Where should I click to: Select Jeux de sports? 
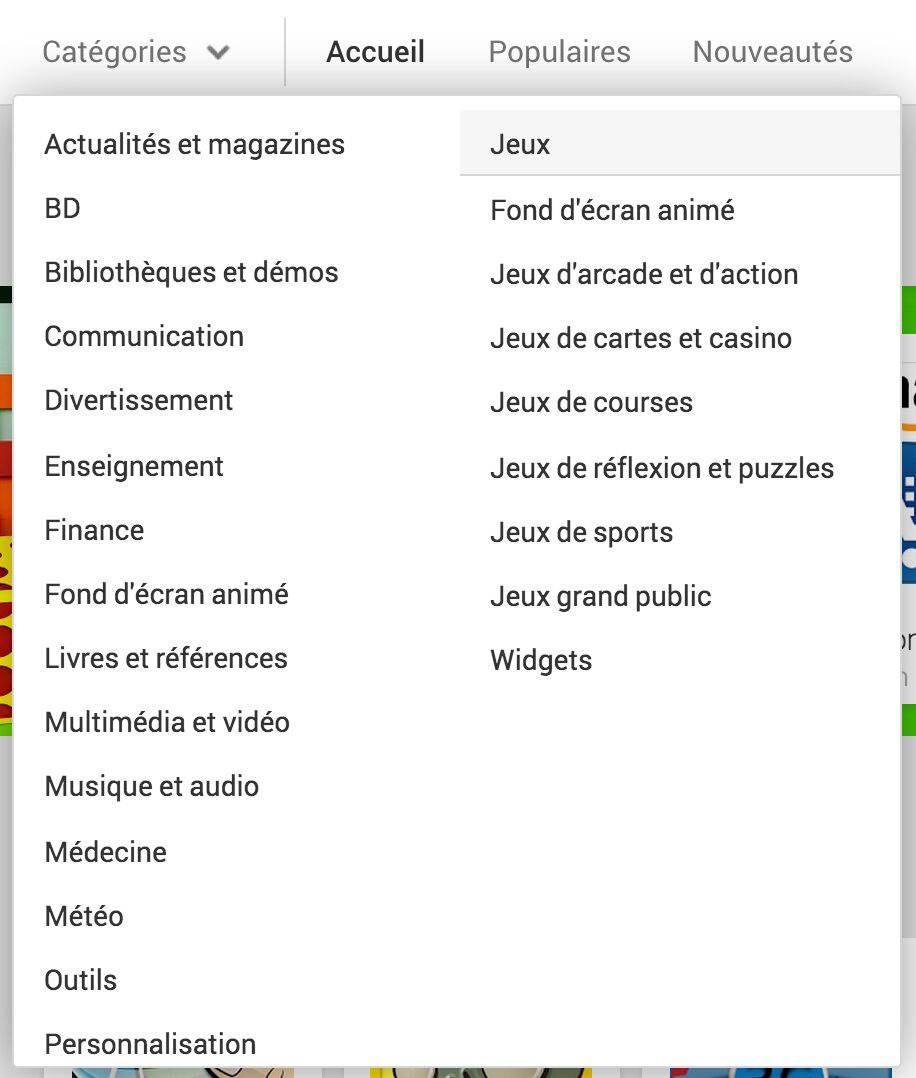click(581, 532)
